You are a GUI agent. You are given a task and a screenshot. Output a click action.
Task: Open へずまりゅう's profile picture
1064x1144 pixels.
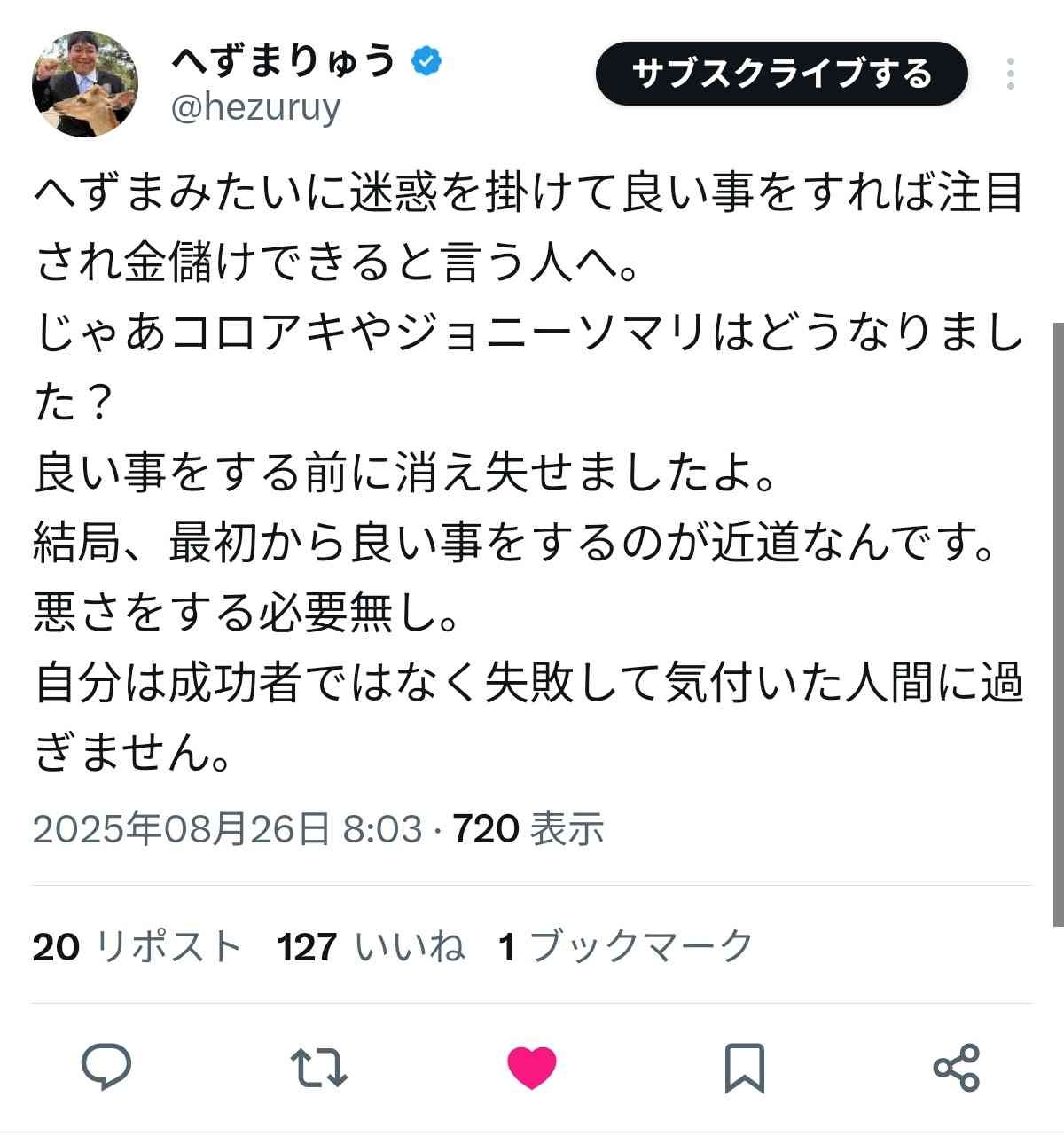[84, 85]
